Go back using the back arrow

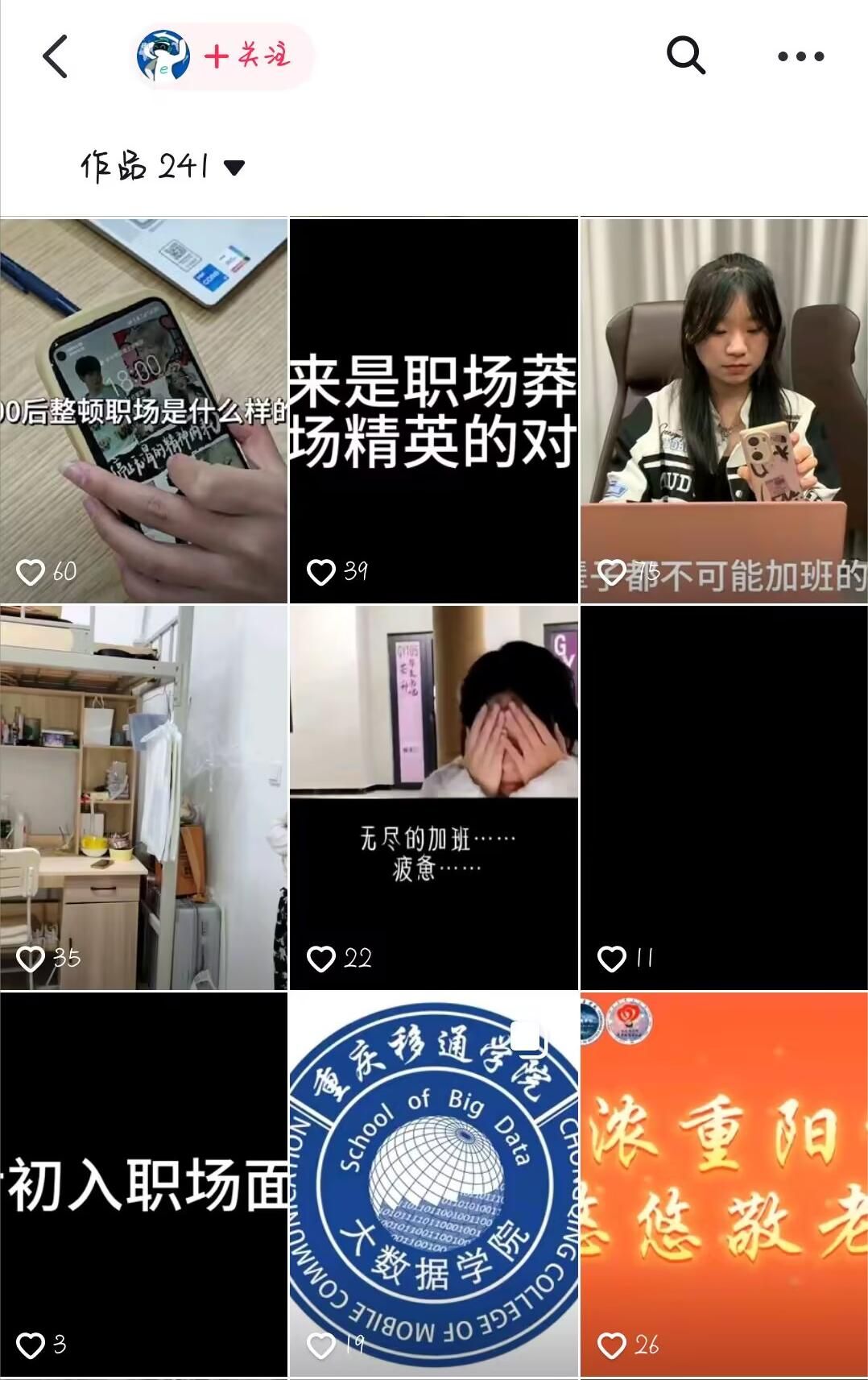point(55,56)
